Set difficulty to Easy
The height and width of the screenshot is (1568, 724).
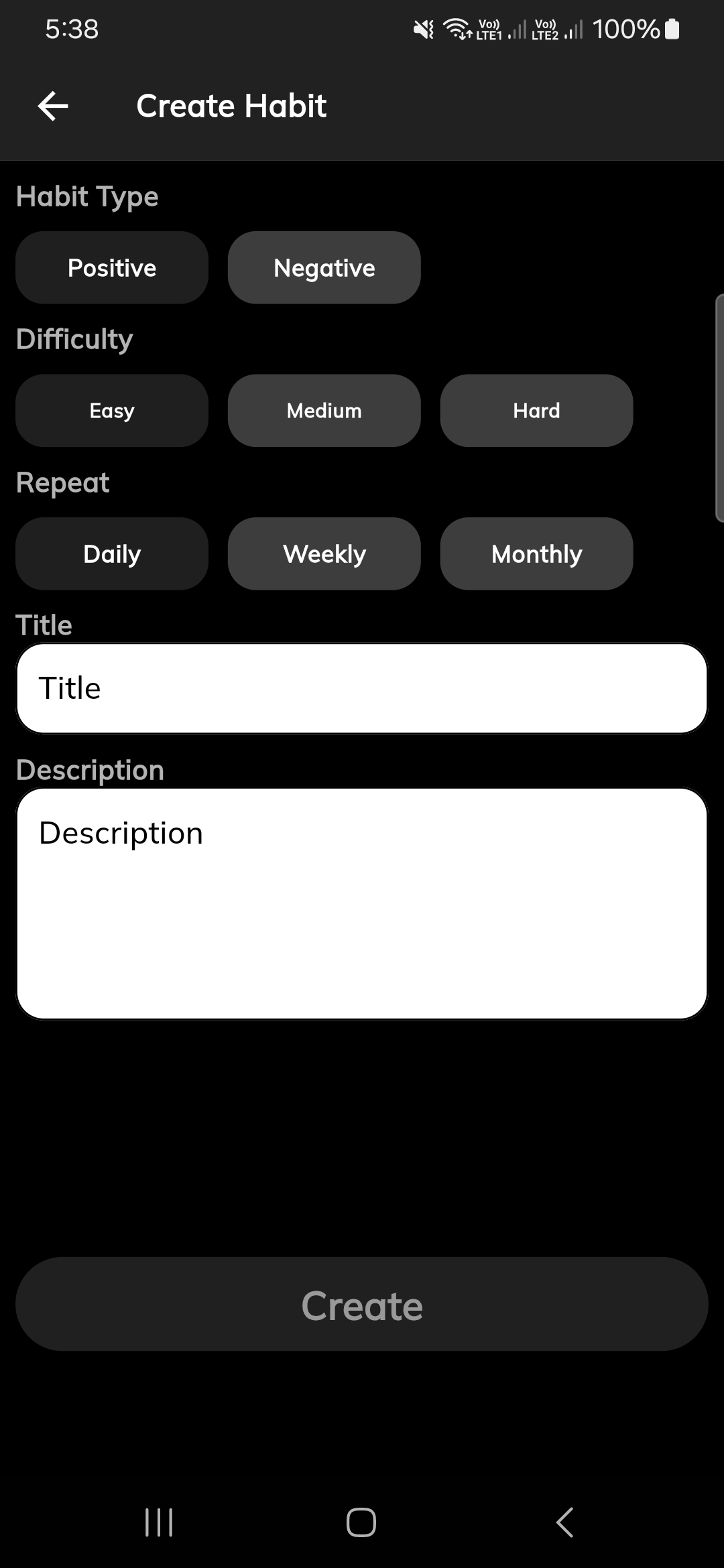112,411
